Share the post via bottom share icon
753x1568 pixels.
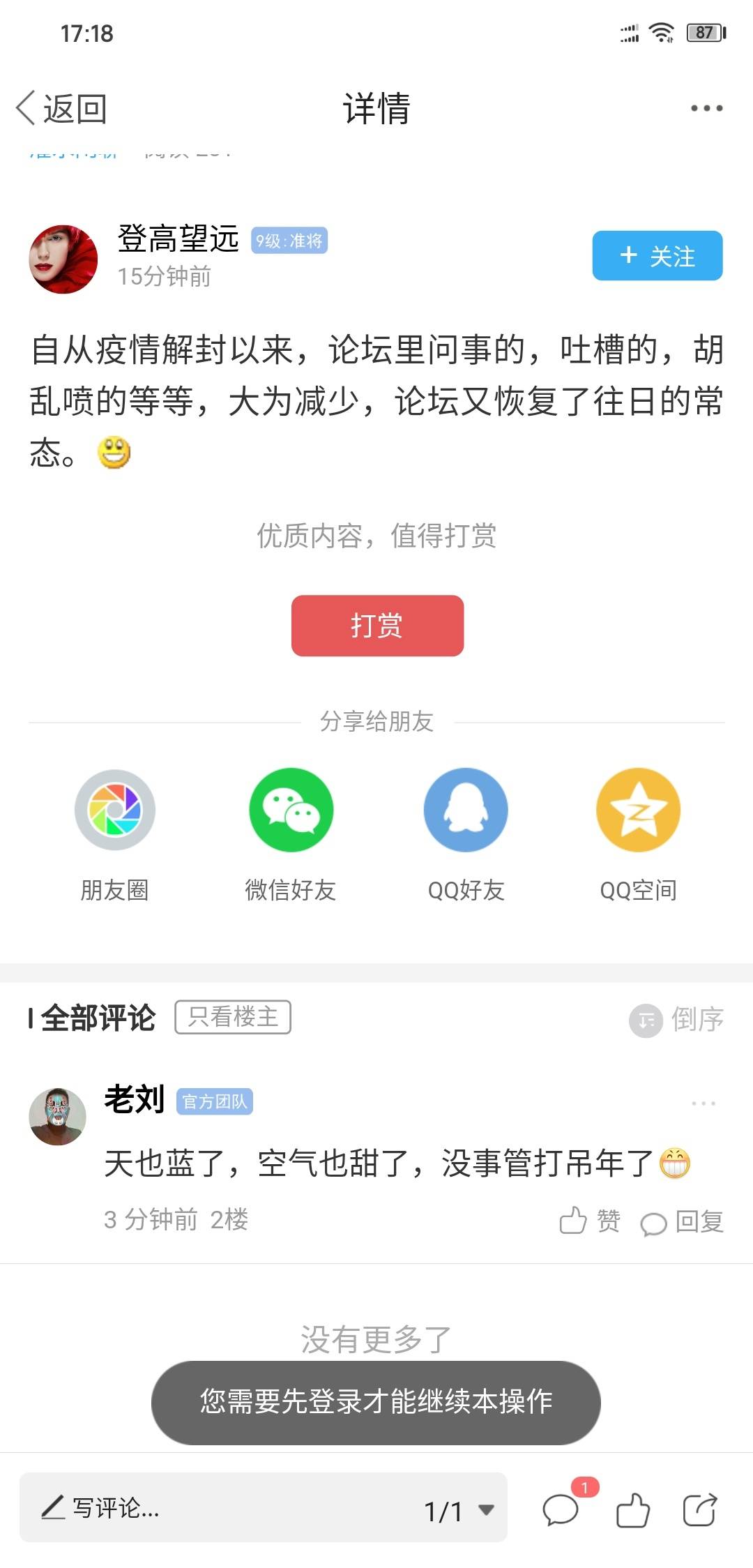699,1511
